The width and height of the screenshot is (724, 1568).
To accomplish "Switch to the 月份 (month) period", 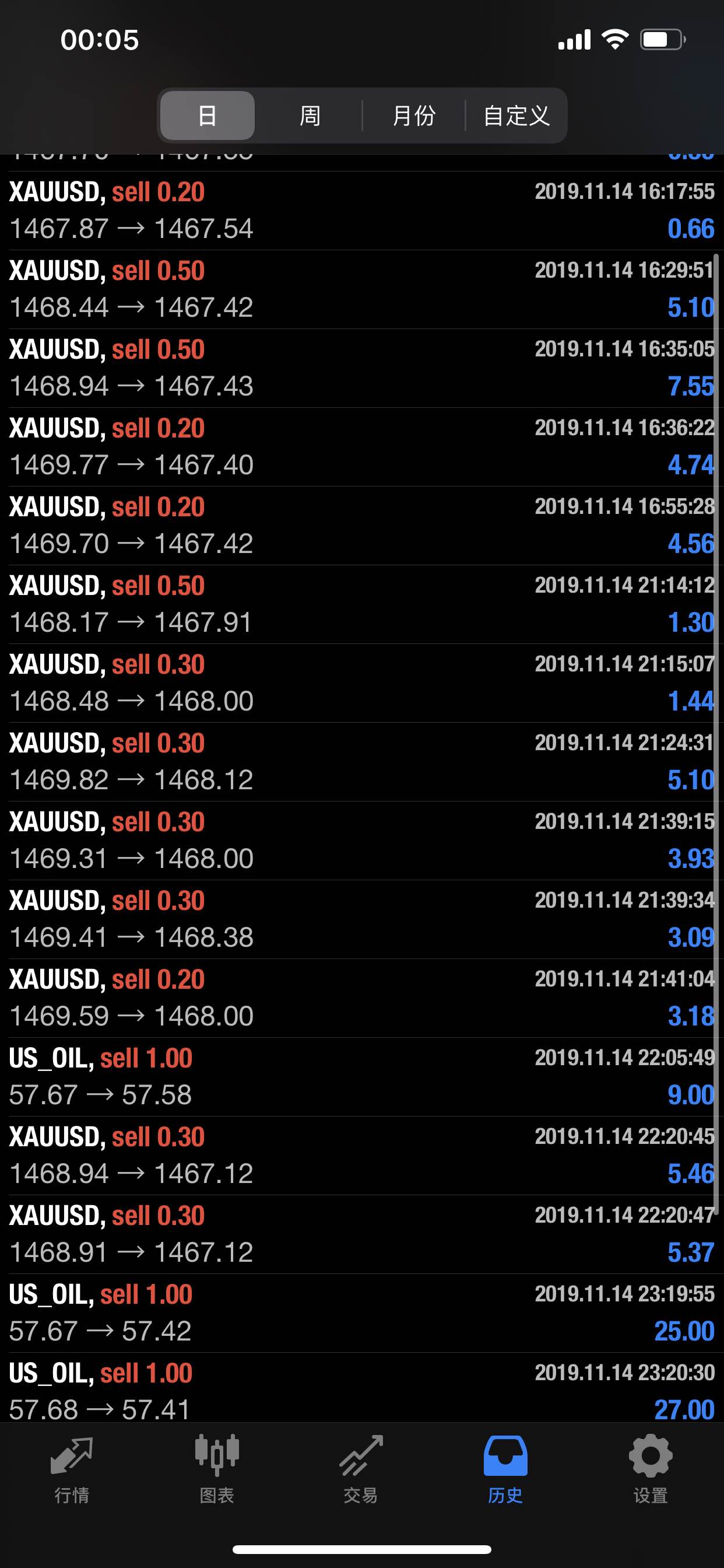I will coord(414,116).
